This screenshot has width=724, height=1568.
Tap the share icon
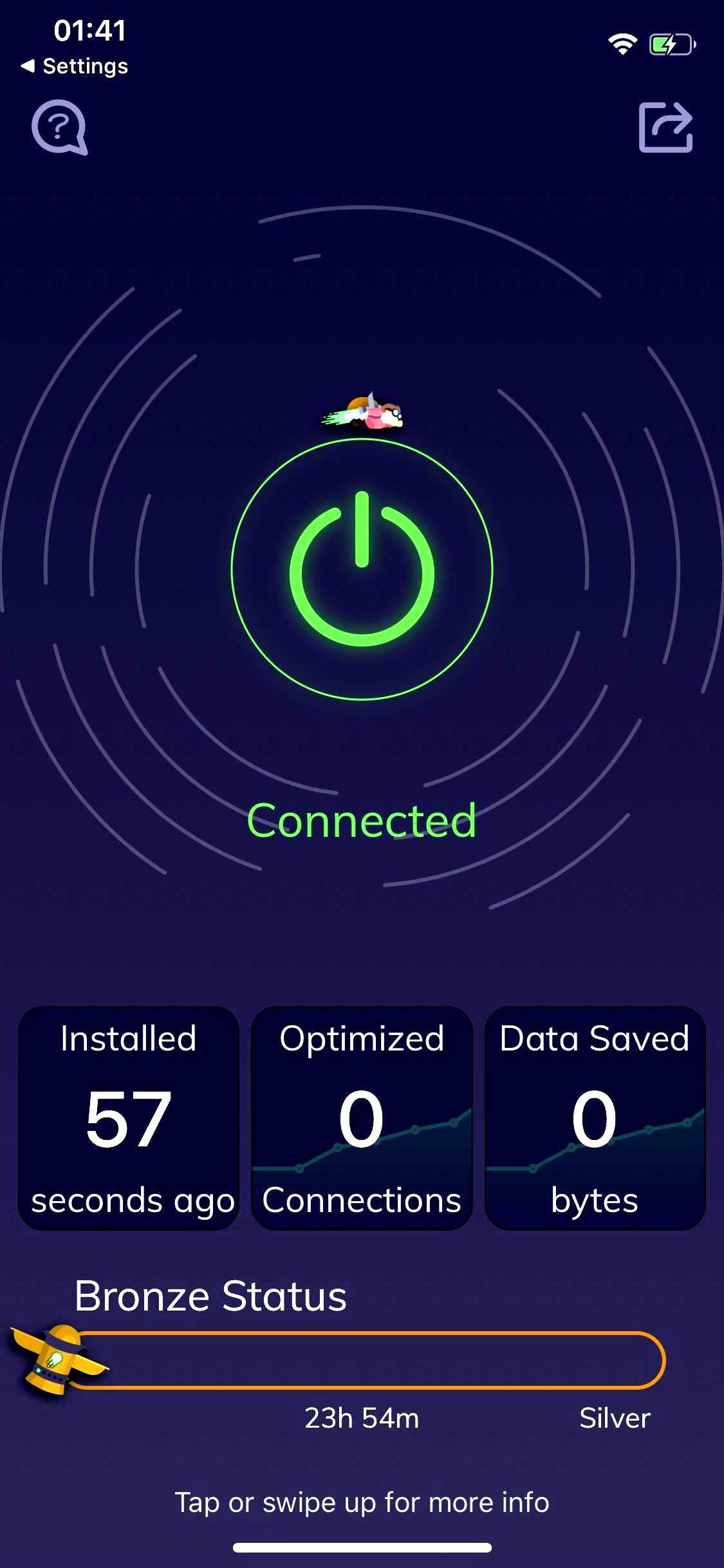(665, 127)
